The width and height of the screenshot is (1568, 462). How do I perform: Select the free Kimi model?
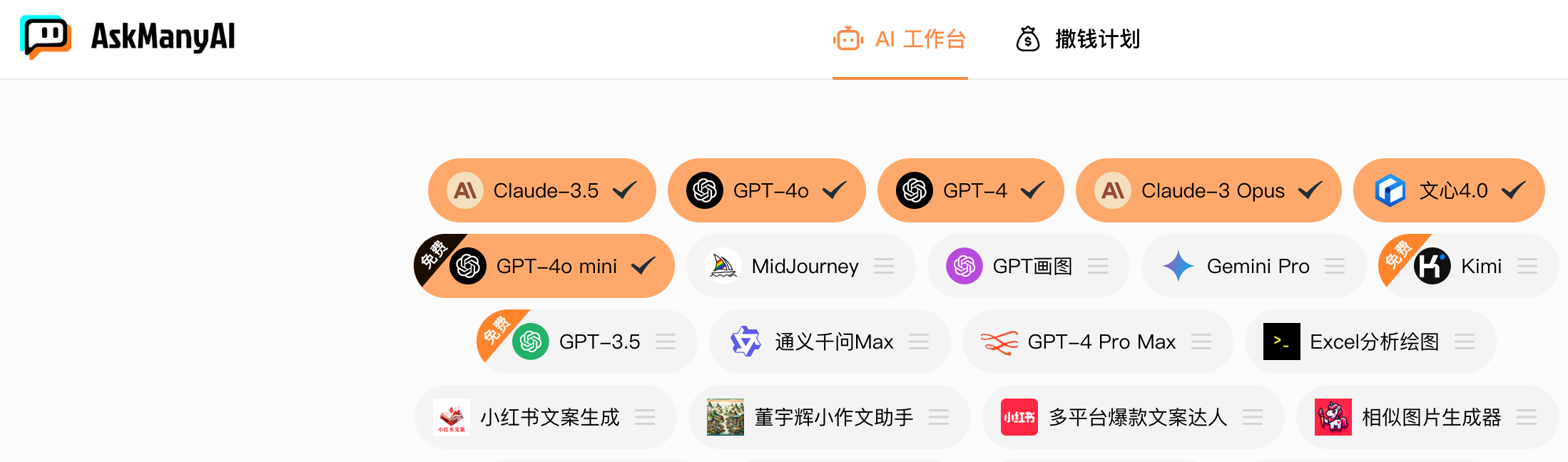(x=1470, y=266)
